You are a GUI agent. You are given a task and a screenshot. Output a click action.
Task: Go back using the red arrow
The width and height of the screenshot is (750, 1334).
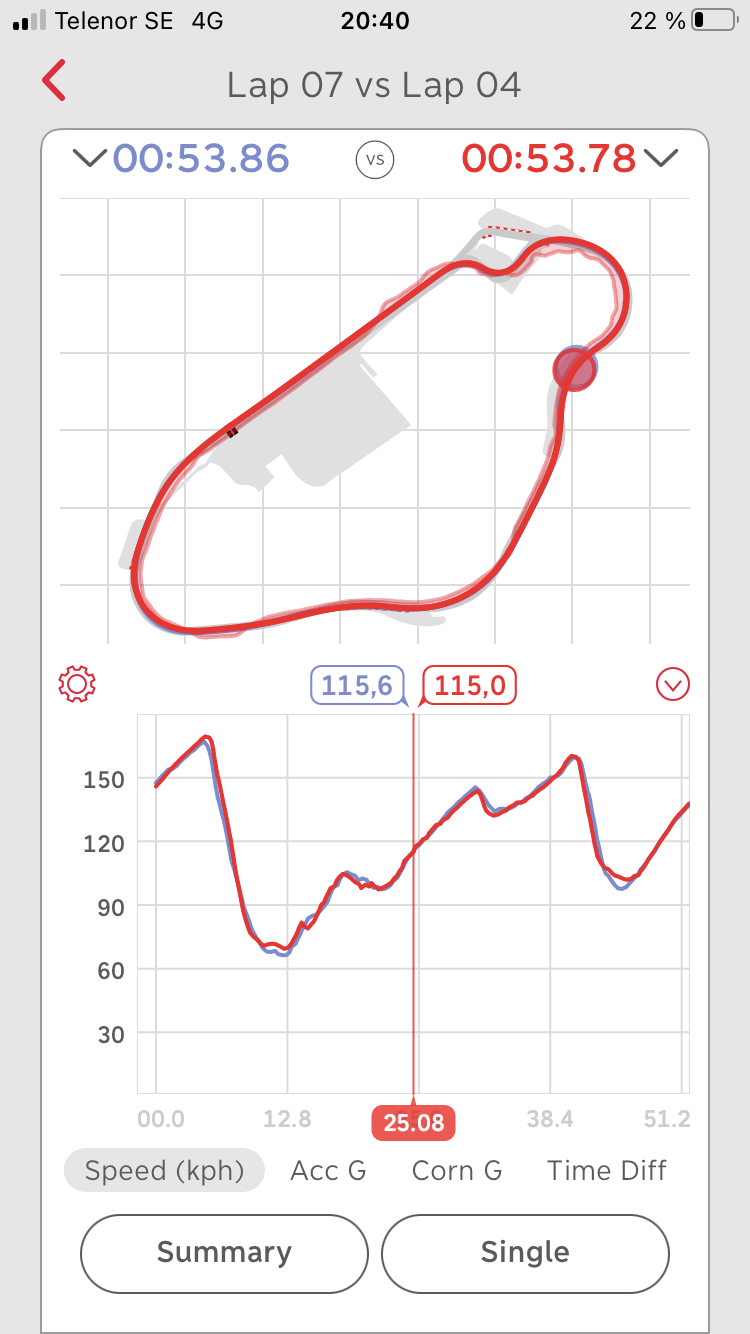tap(54, 81)
